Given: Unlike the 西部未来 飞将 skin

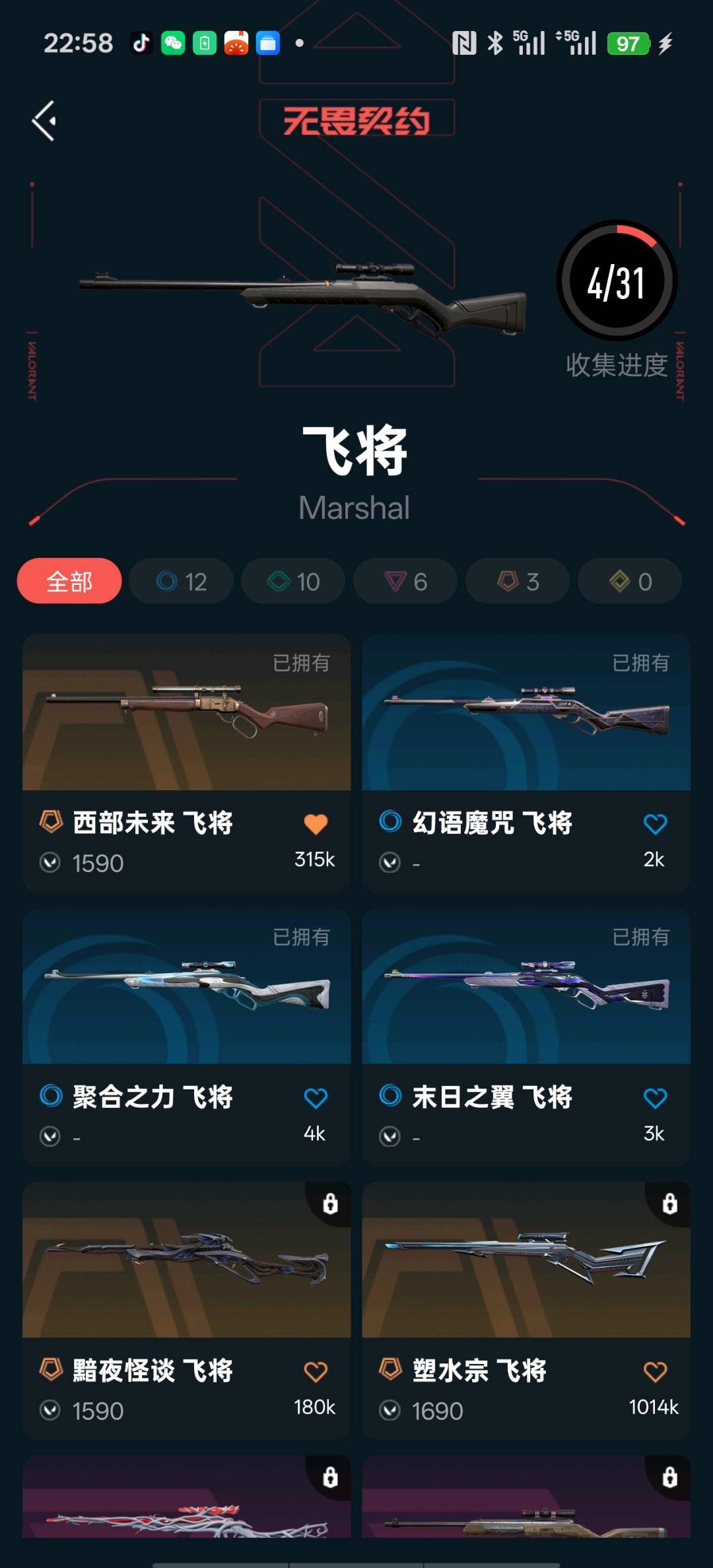Looking at the screenshot, I should [316, 824].
